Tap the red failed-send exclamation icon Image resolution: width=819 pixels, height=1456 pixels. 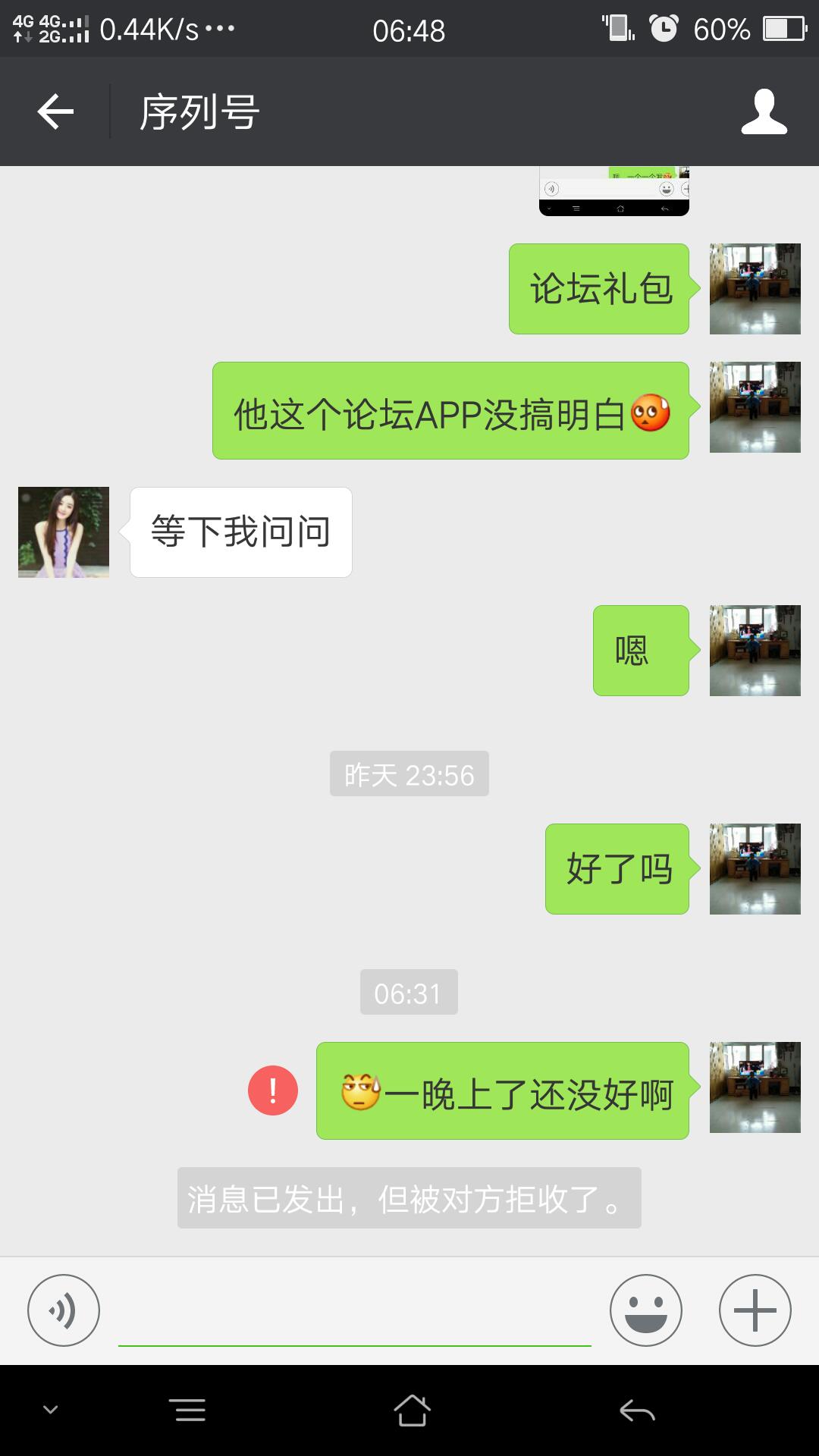pos(273,1090)
